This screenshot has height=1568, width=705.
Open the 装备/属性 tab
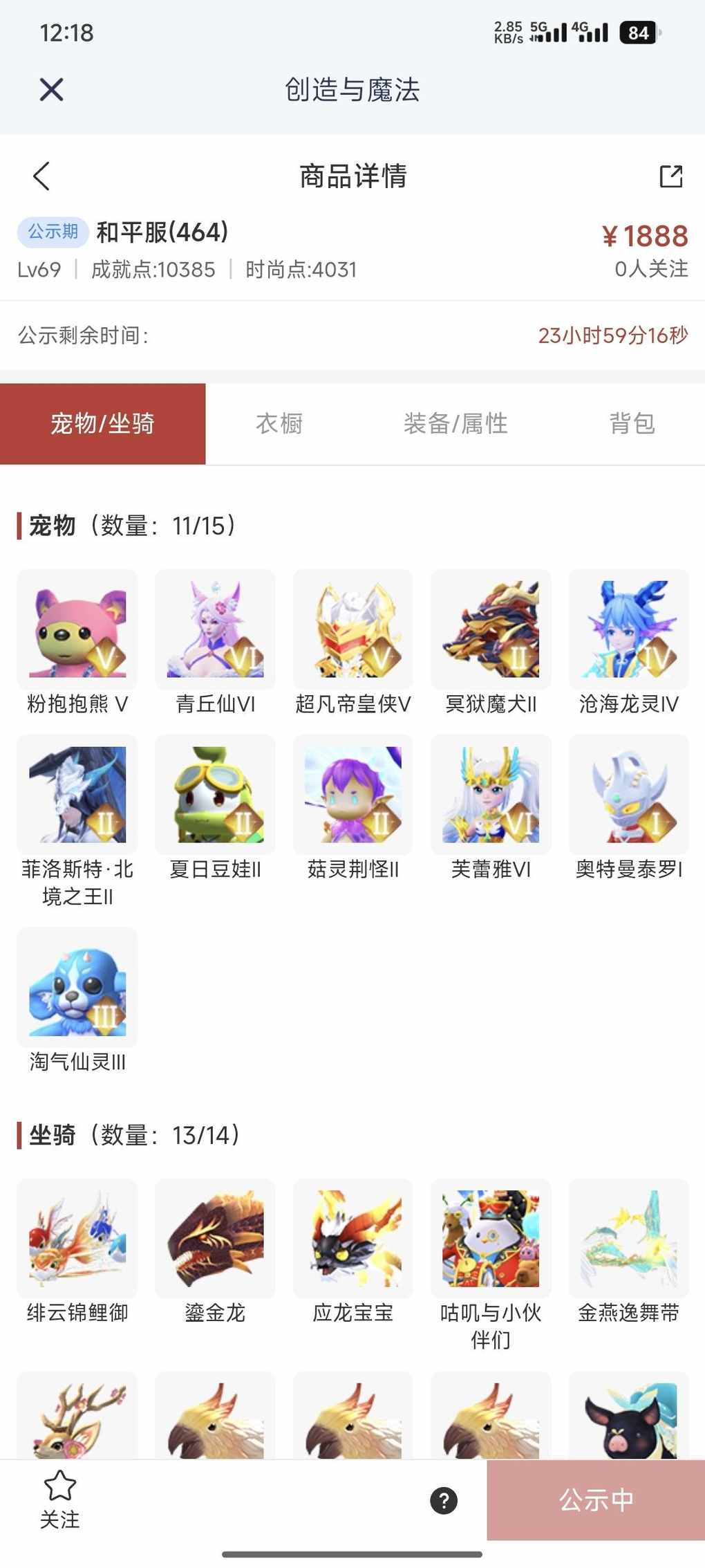(455, 423)
